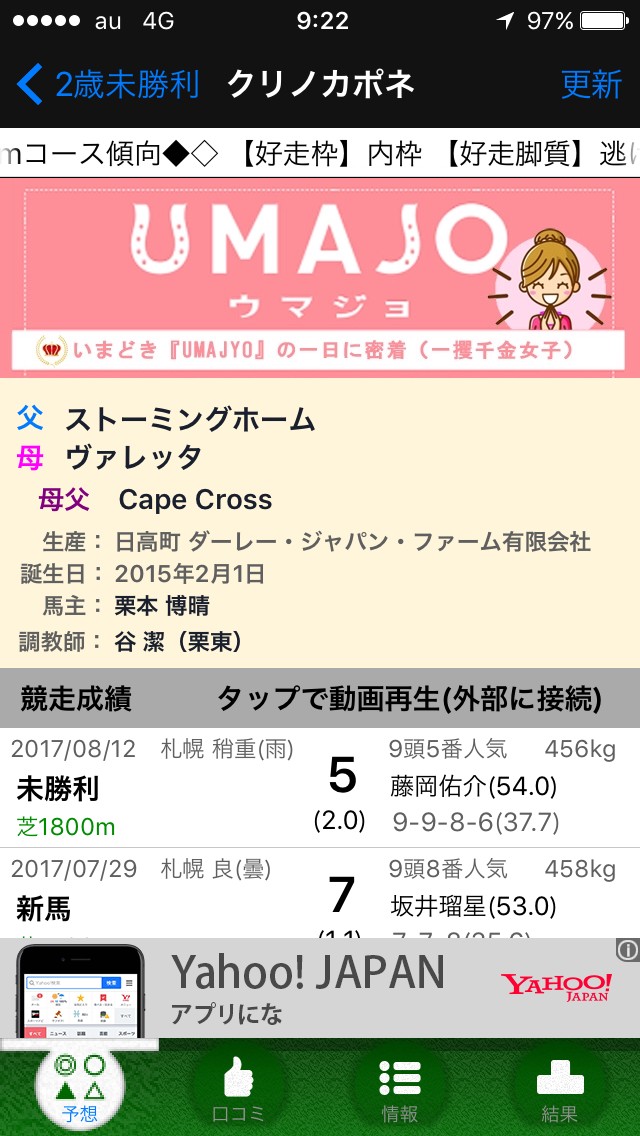Open the UMAJO banner

point(319,277)
